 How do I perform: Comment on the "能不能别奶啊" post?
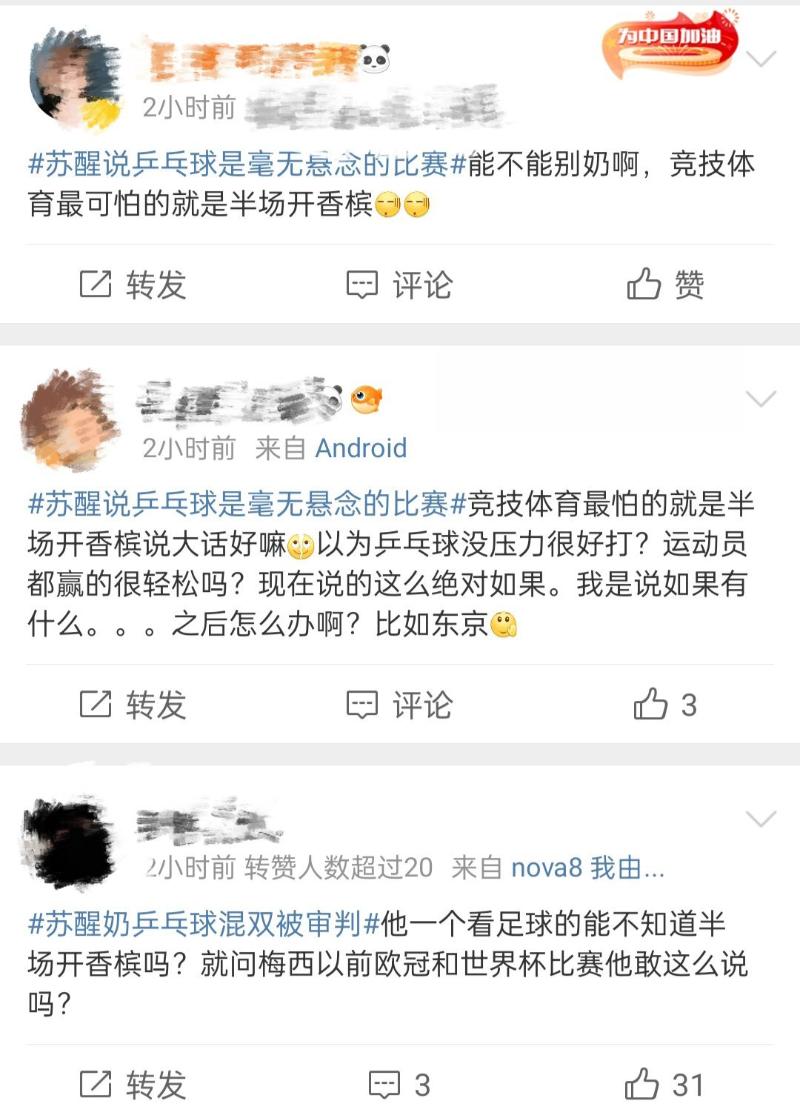[398, 285]
